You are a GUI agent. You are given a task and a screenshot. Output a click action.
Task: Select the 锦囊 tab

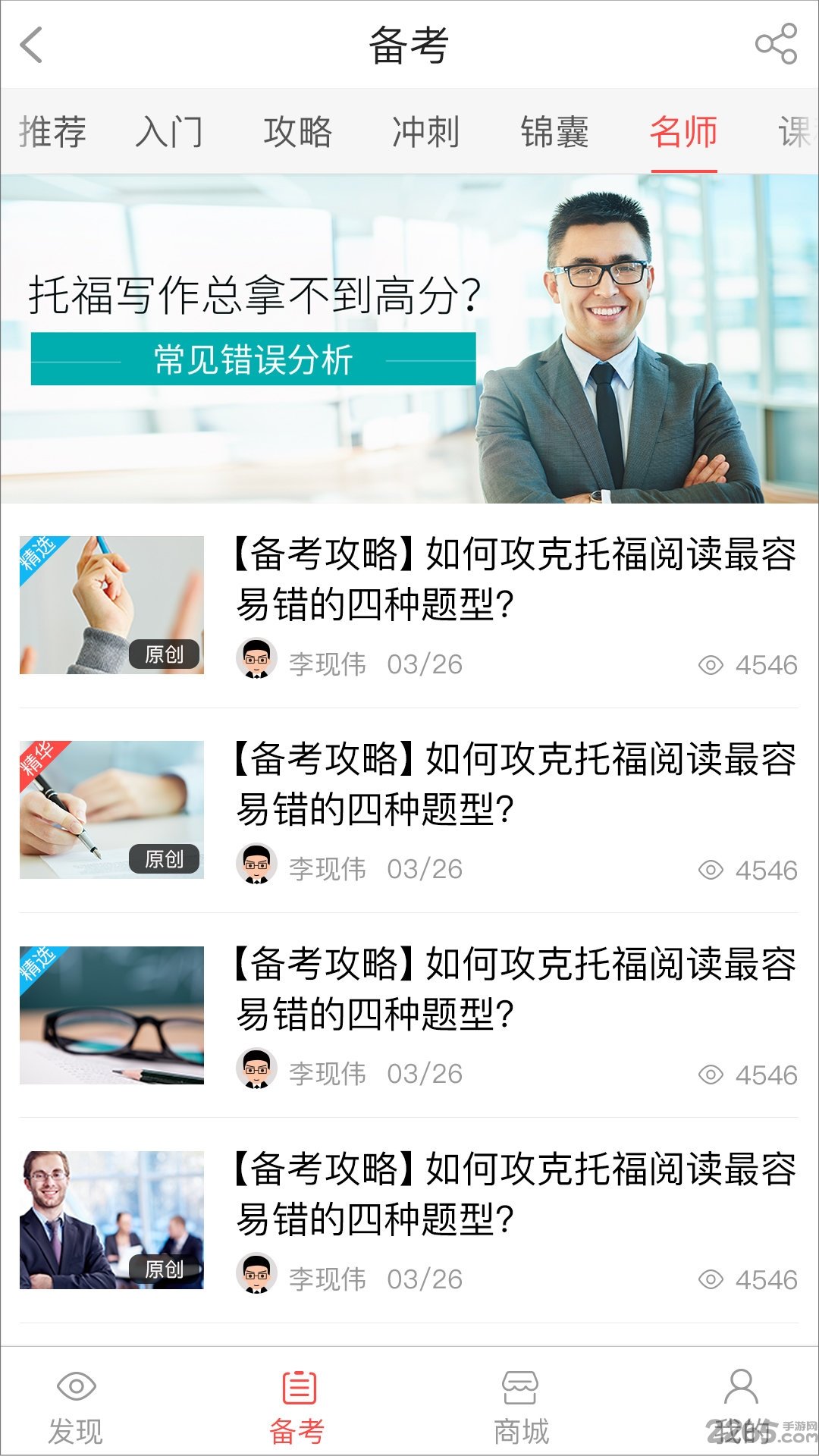pos(556,130)
